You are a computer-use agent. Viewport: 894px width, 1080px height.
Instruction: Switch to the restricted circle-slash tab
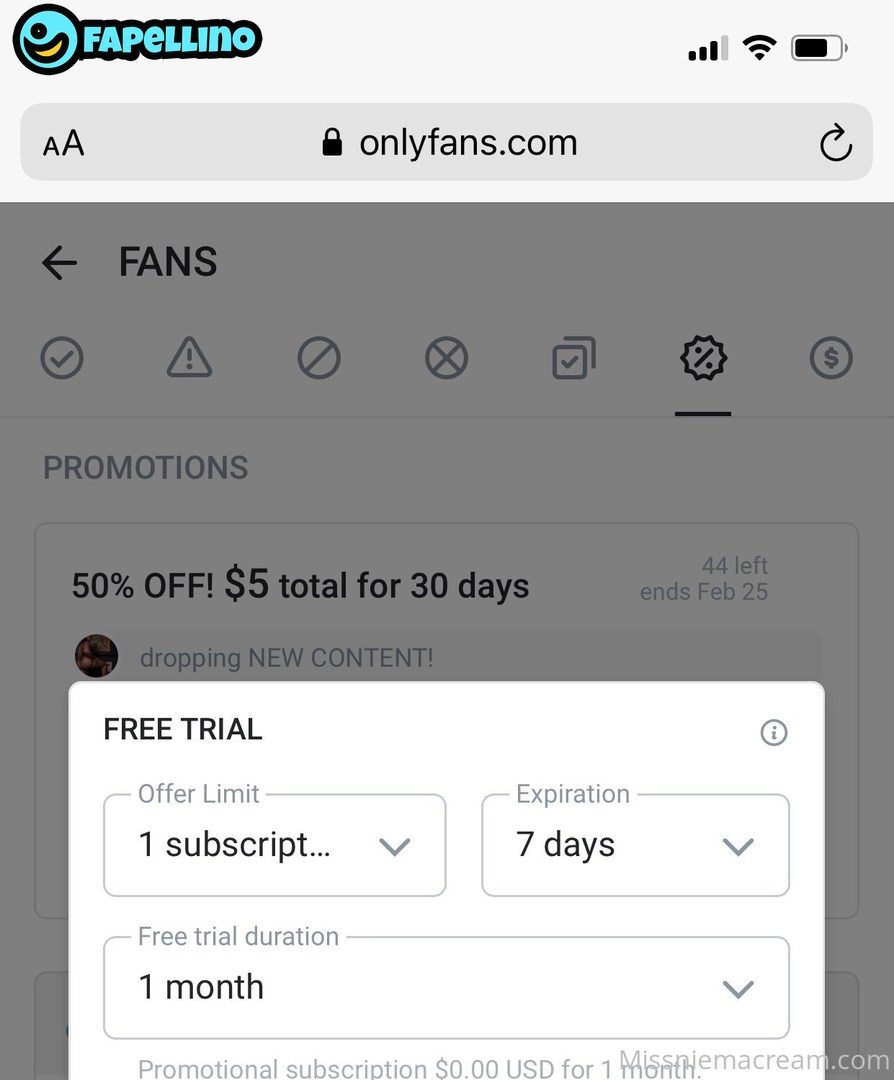click(x=319, y=357)
